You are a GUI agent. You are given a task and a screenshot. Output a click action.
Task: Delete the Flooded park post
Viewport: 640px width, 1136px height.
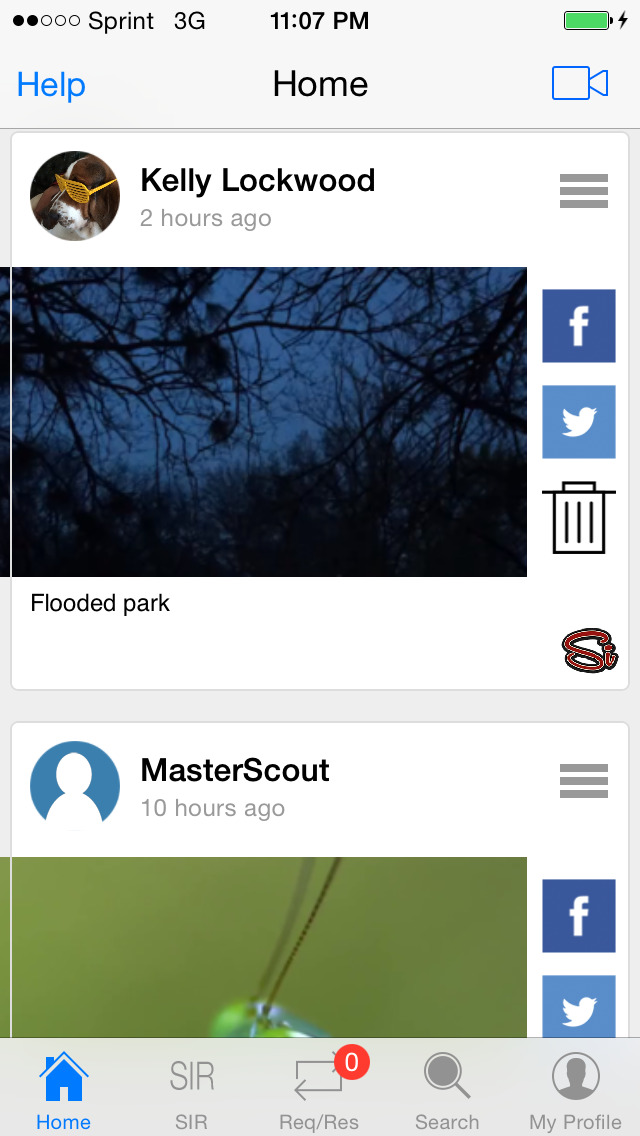point(579,518)
